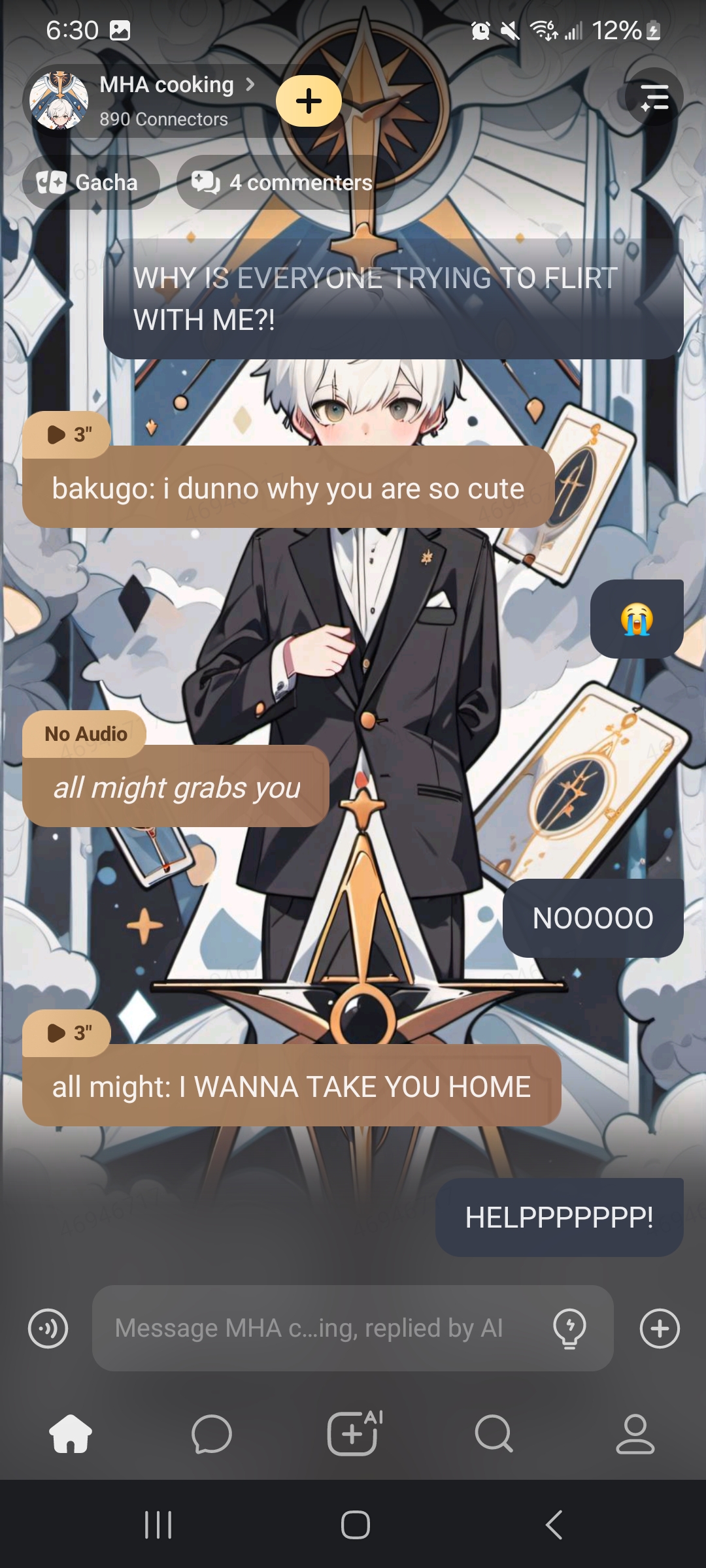
Task: Open the Profile tab
Action: (635, 1434)
